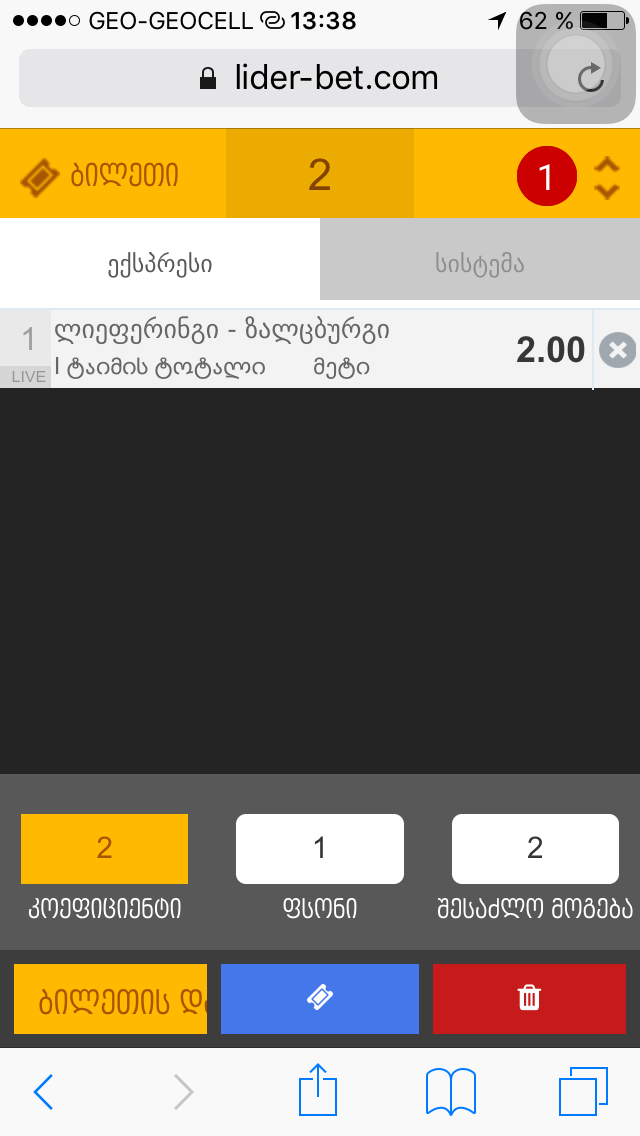640x1136 pixels.
Task: Reload the lider-bet.com page
Action: tap(591, 77)
